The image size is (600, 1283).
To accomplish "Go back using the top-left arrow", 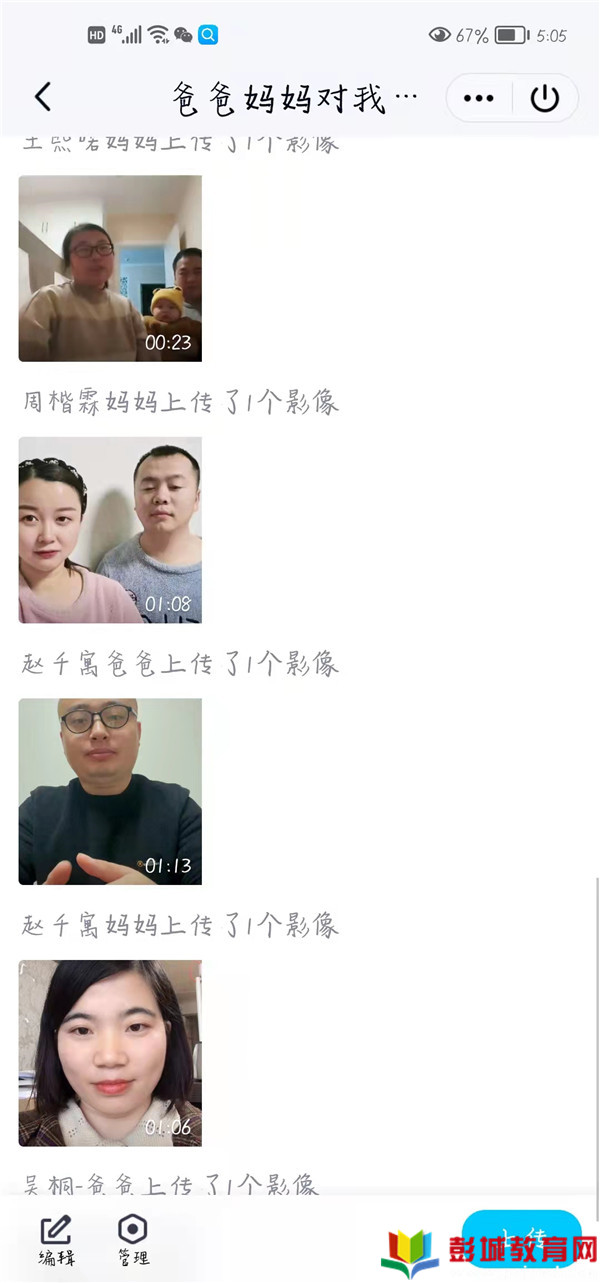I will [x=42, y=97].
